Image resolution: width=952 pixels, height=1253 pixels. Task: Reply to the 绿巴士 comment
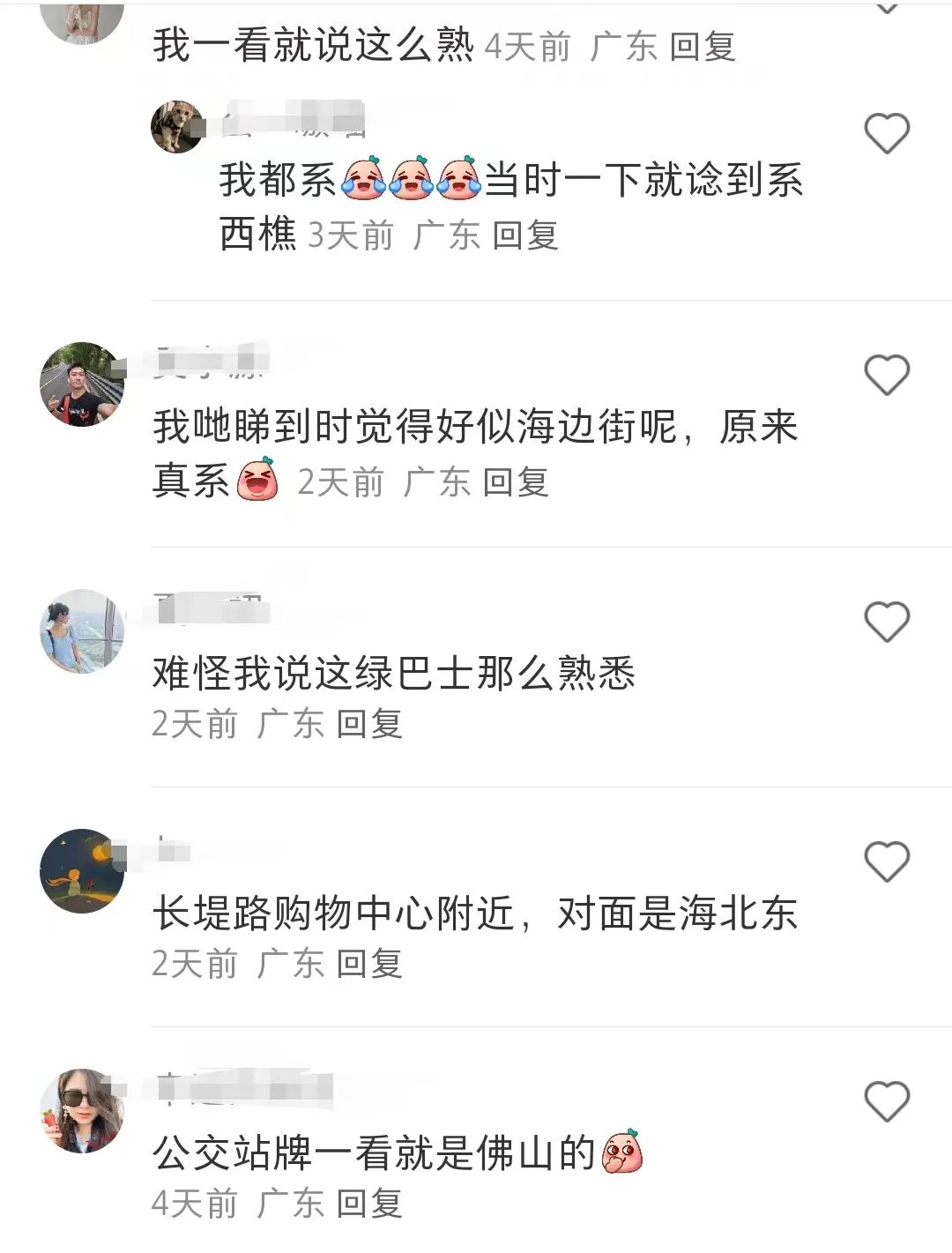369,724
